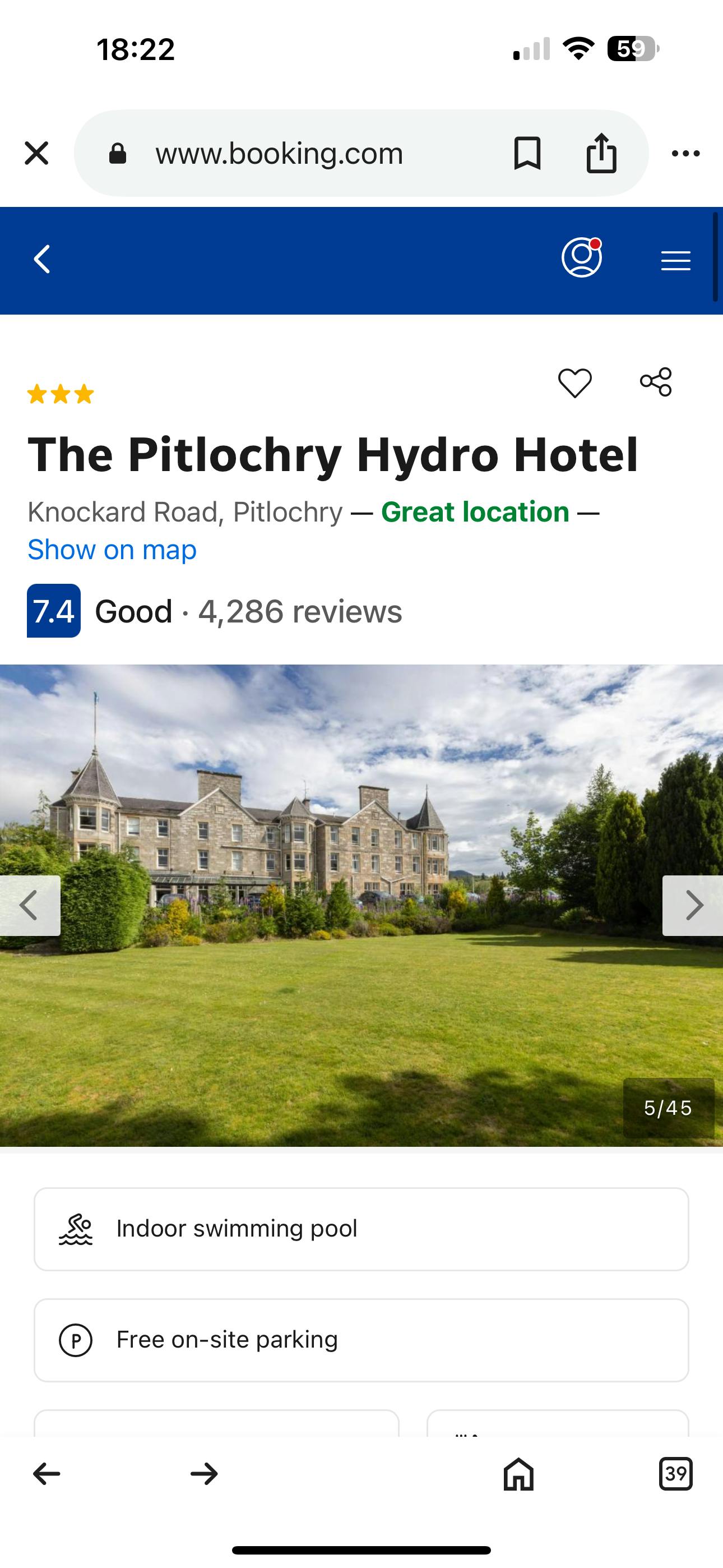Viewport: 723px width, 1568px height.
Task: Open the browser overflow menu
Action: pos(686,153)
